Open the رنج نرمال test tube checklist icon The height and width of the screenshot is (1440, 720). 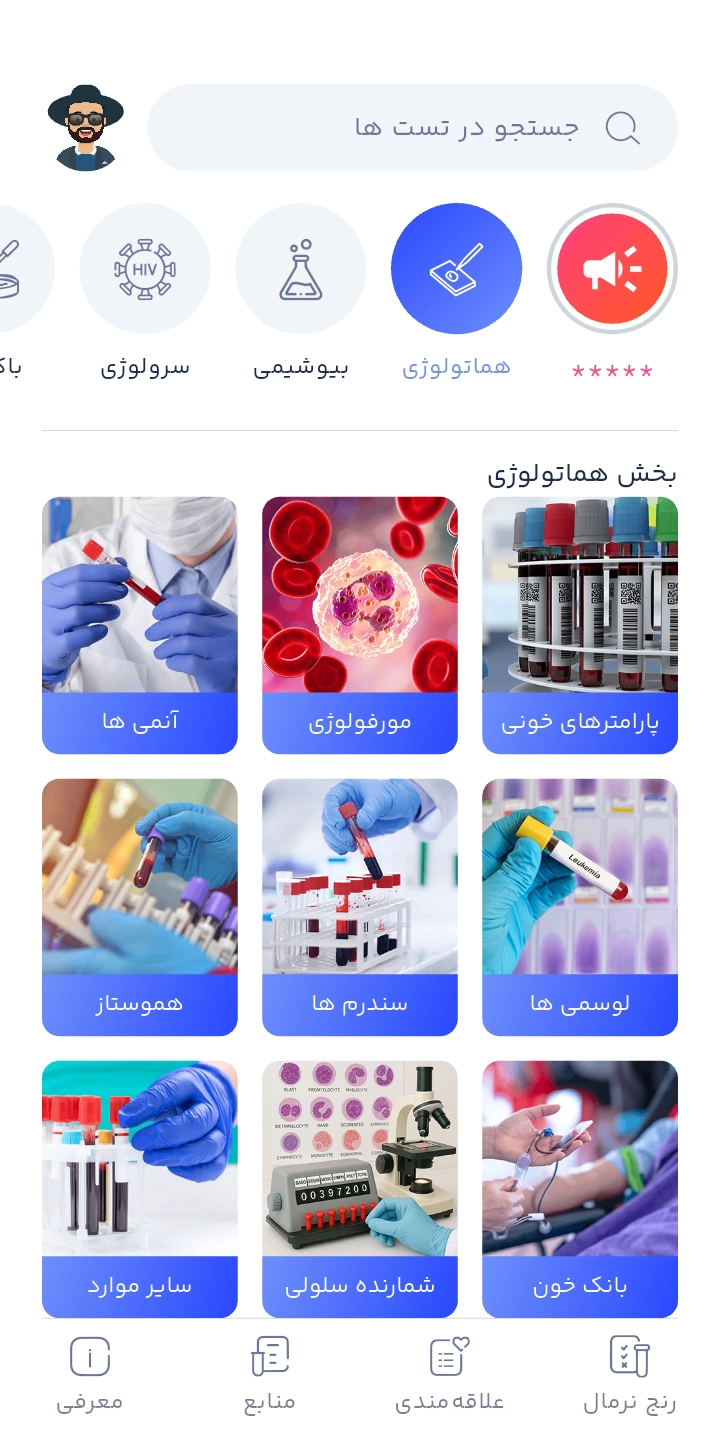(x=628, y=1358)
